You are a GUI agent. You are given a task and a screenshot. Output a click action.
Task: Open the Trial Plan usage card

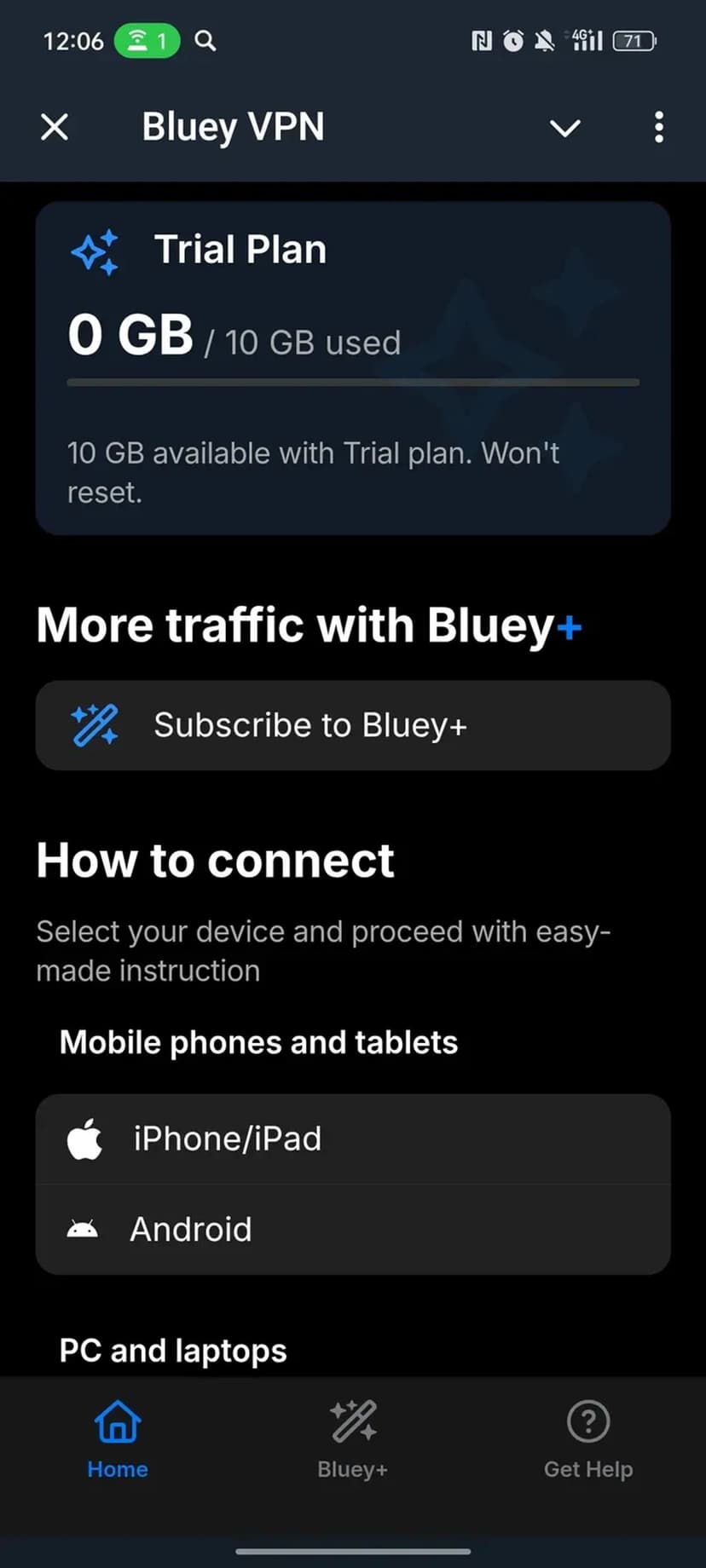[353, 368]
